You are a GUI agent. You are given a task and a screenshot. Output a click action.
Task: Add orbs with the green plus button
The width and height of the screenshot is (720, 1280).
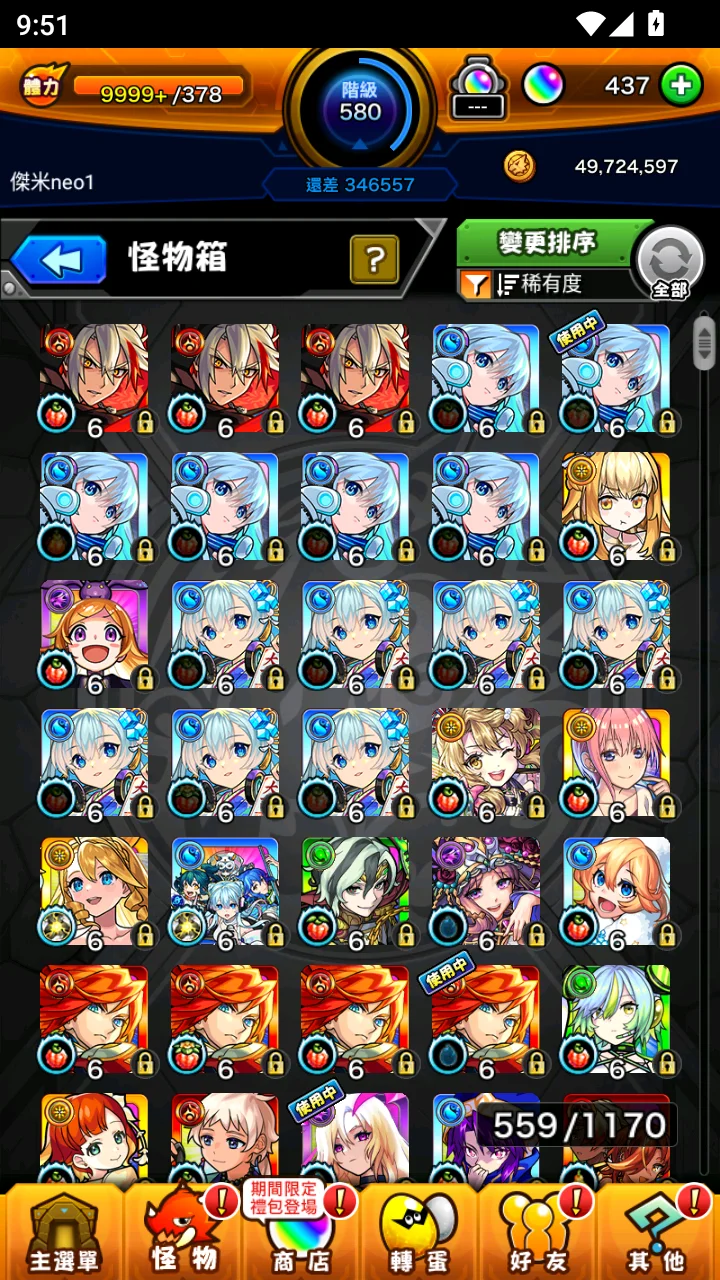pyautogui.click(x=680, y=86)
